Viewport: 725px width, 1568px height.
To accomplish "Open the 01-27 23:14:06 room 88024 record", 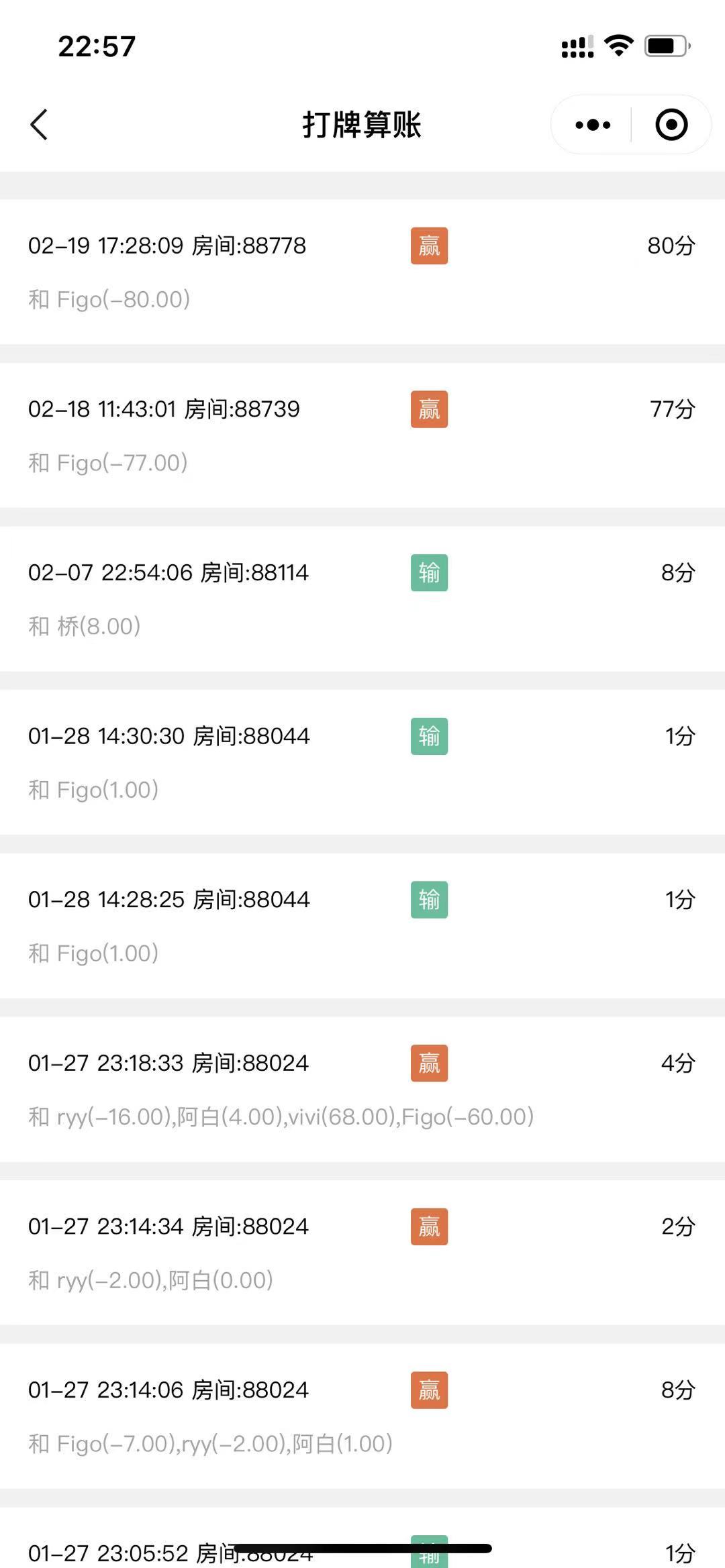I will tap(362, 1416).
